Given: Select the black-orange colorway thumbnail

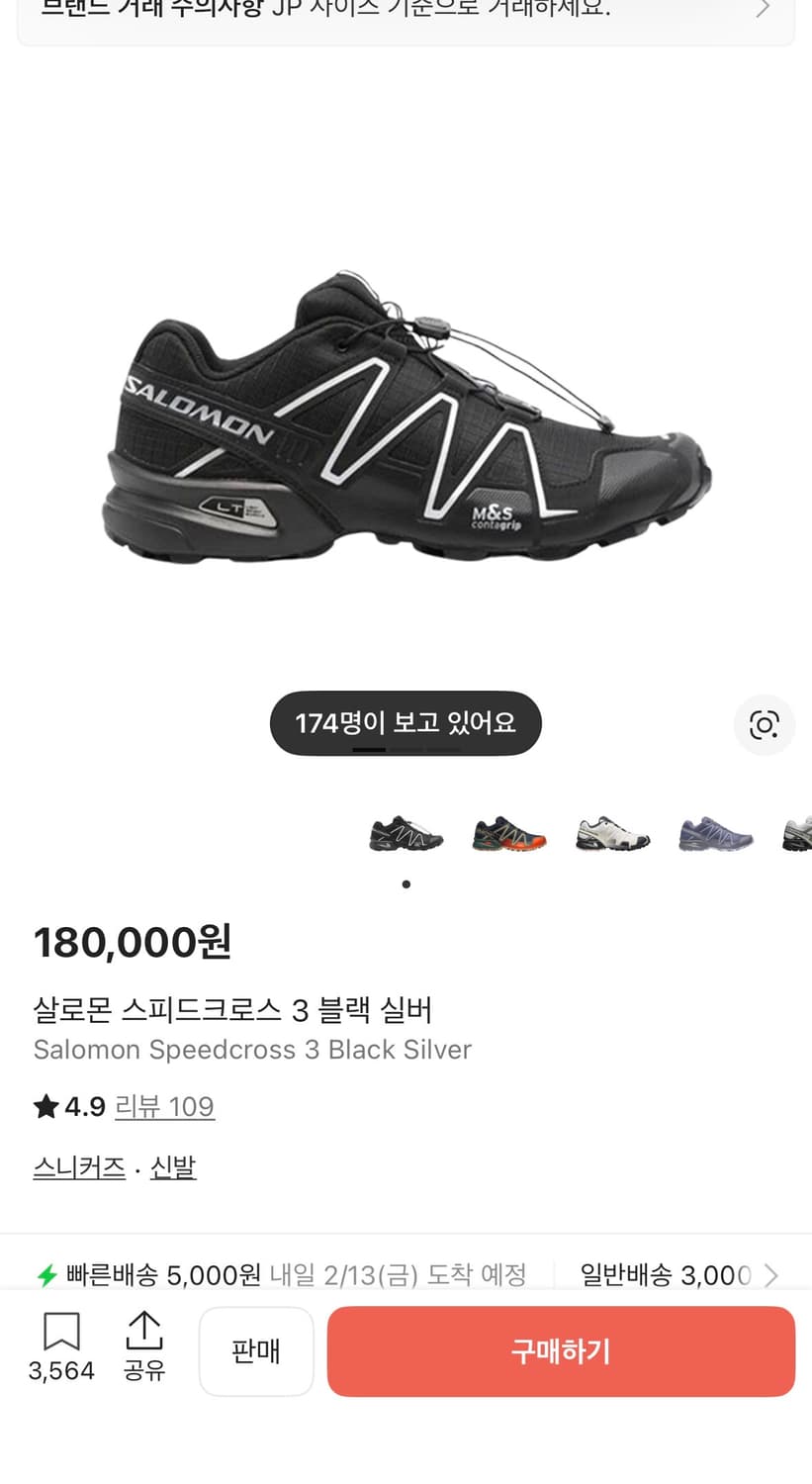Looking at the screenshot, I should click(x=508, y=834).
